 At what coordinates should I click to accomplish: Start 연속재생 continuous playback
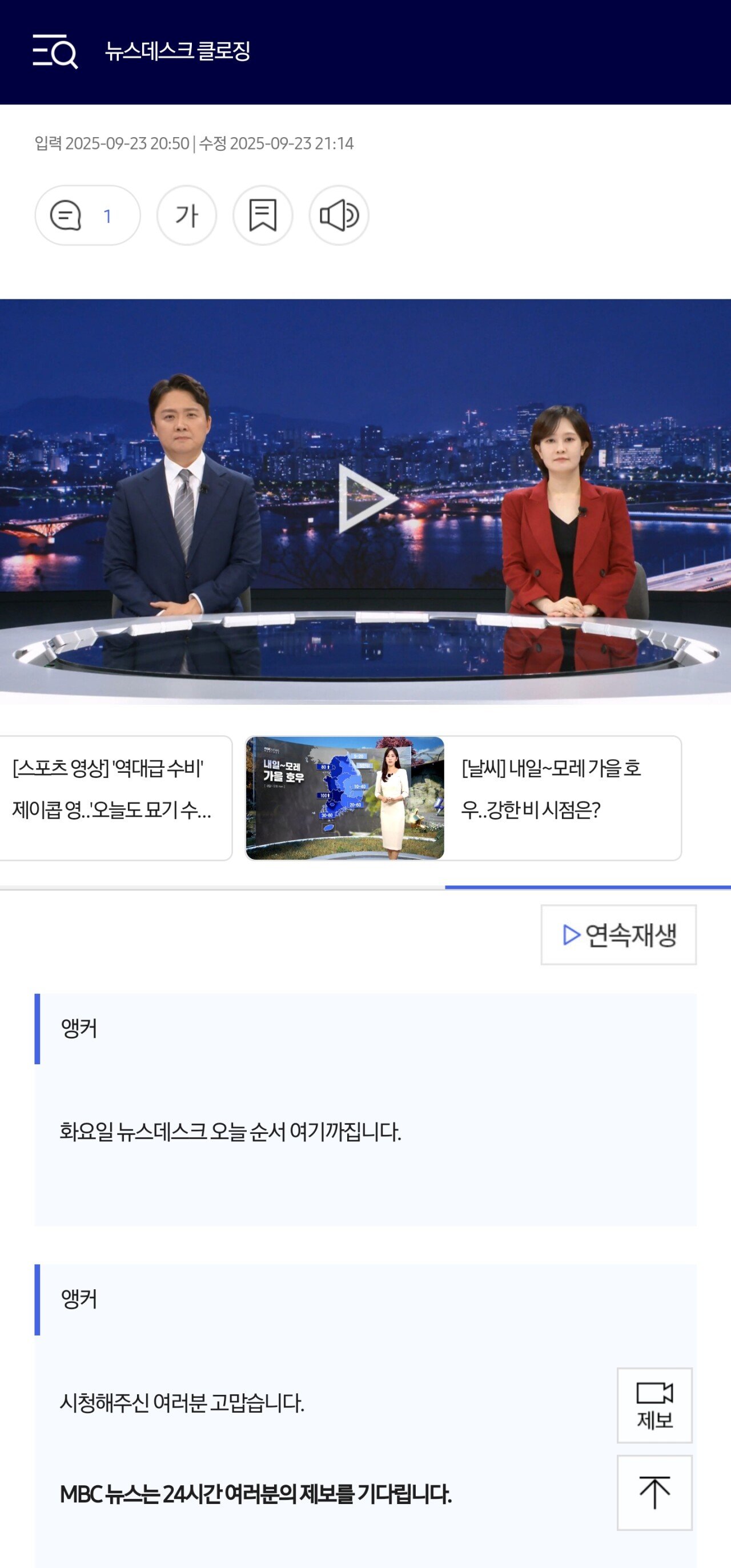pyautogui.click(x=618, y=935)
